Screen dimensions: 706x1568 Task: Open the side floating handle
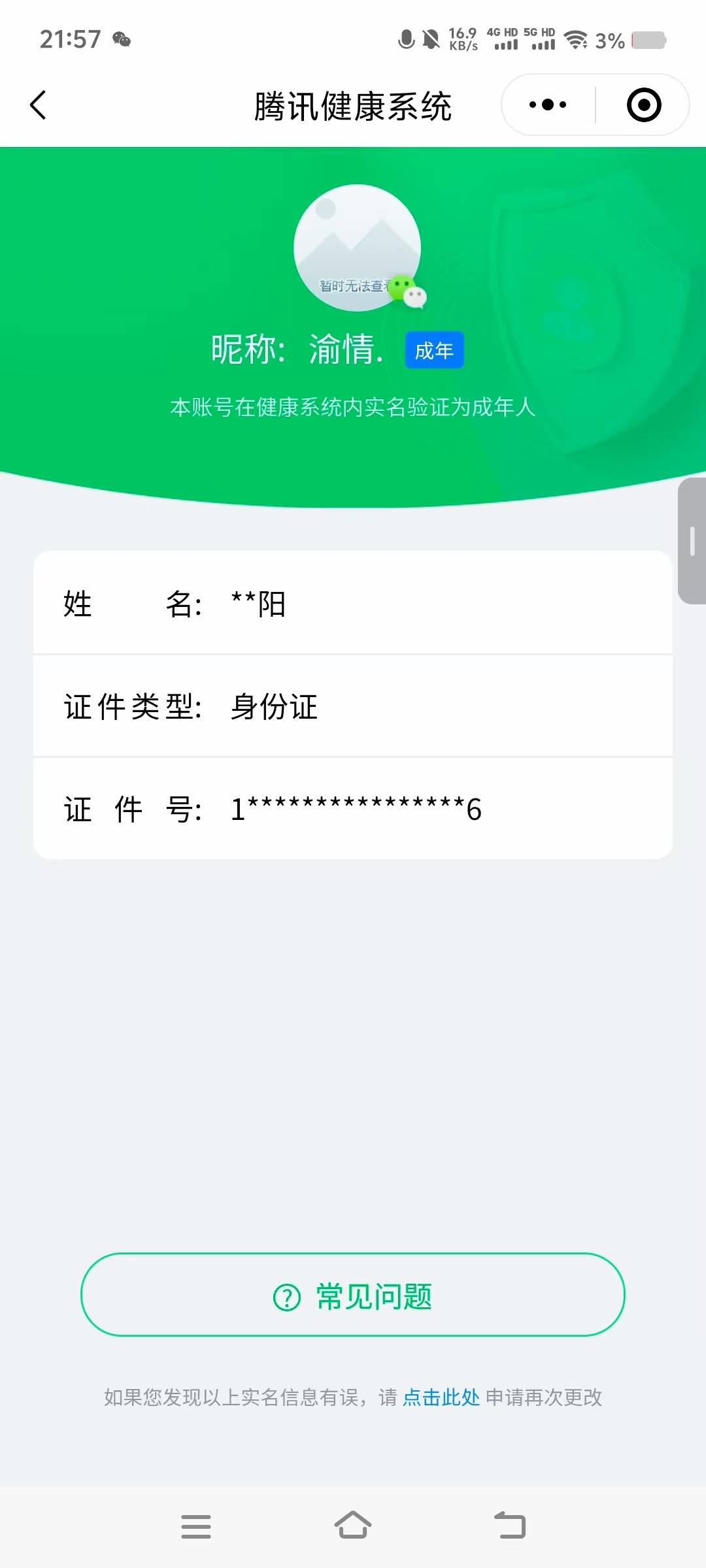pos(692,541)
